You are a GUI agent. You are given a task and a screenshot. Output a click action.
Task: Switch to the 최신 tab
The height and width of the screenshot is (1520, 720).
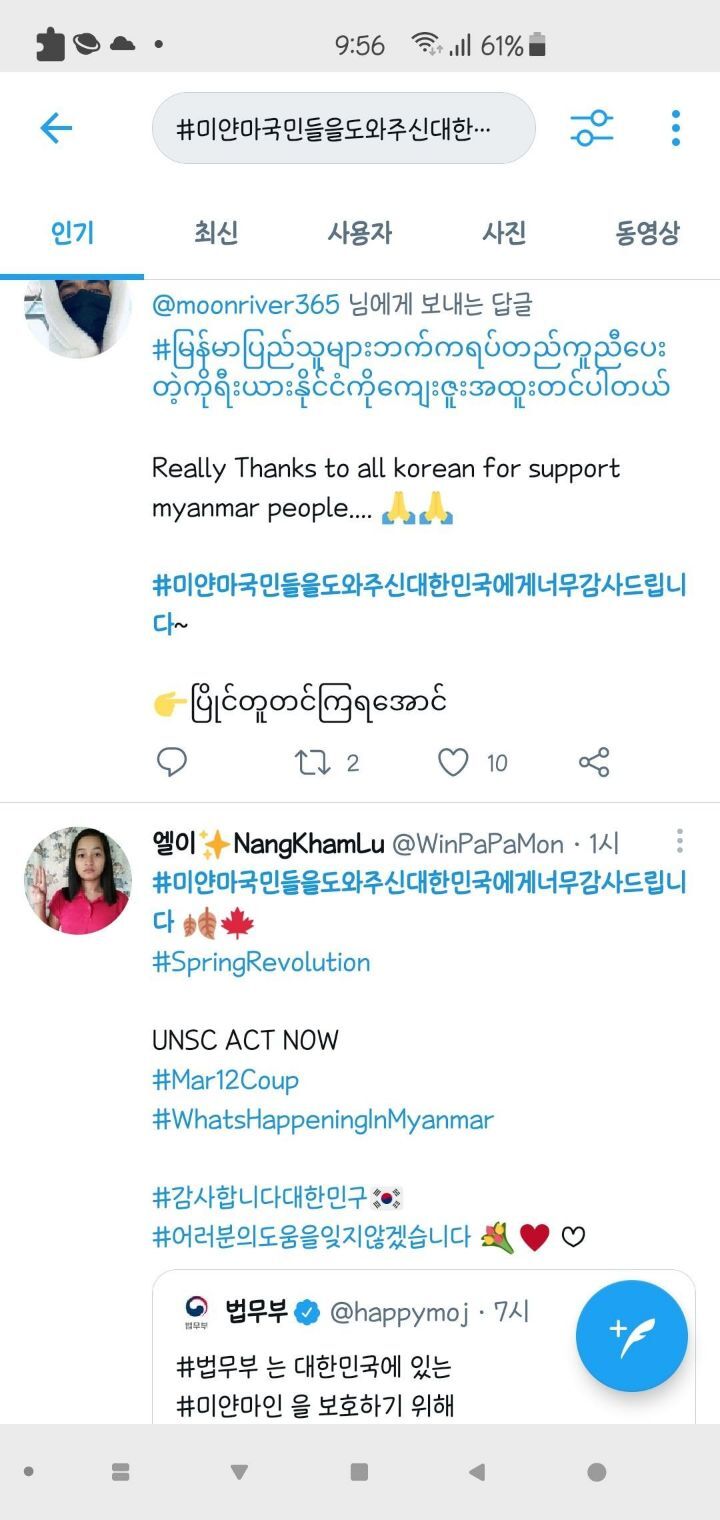pos(216,233)
